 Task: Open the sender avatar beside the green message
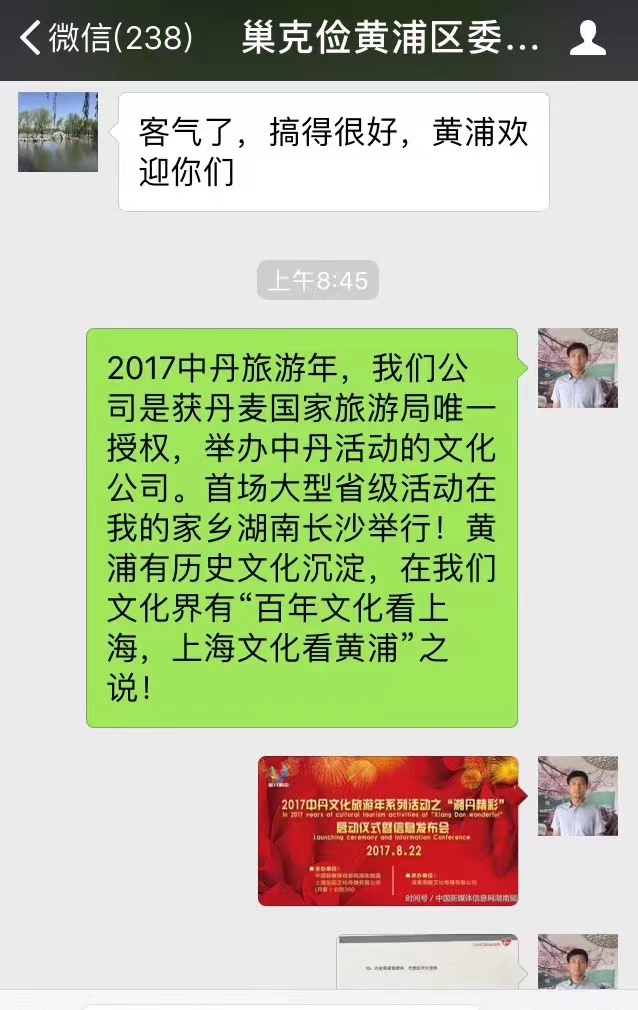(x=577, y=368)
